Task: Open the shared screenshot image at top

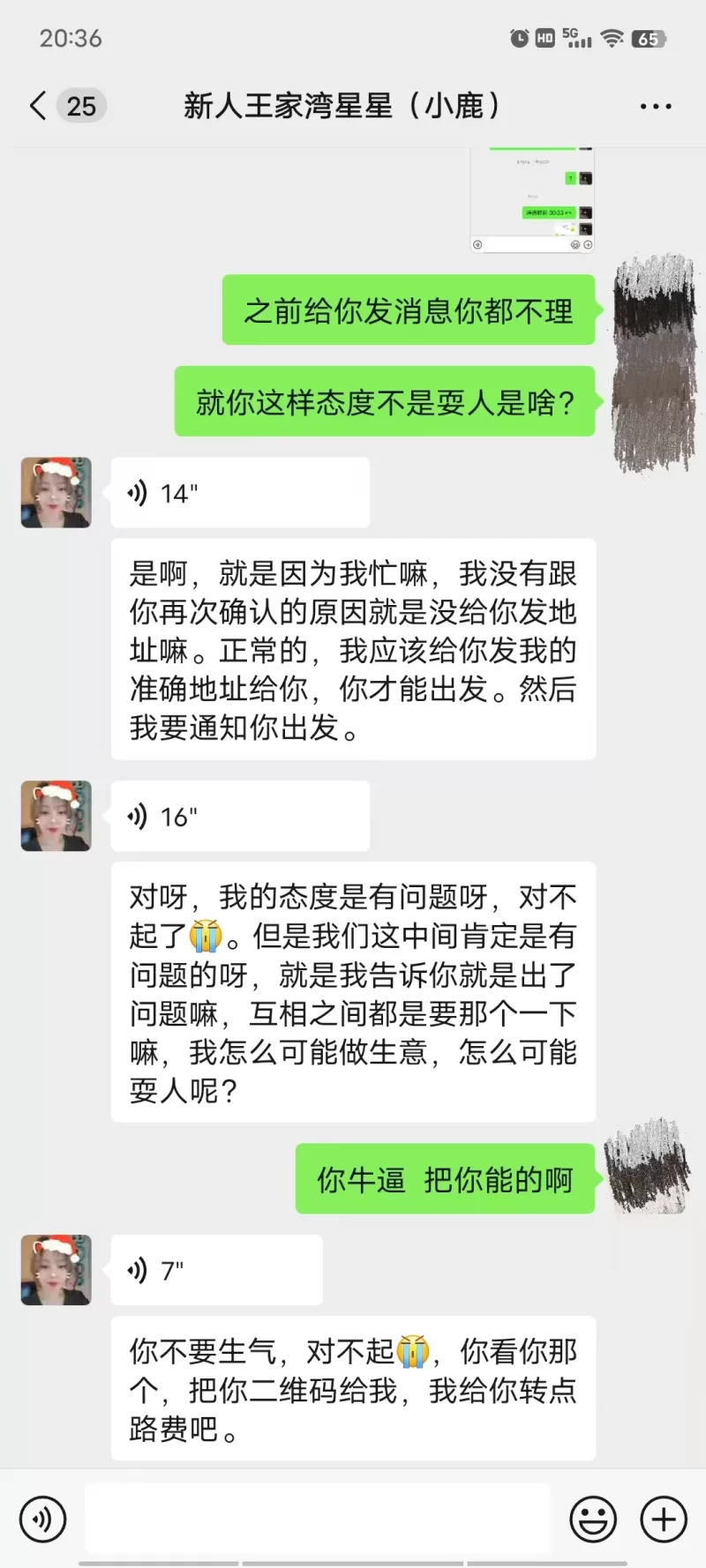Action: (532, 201)
